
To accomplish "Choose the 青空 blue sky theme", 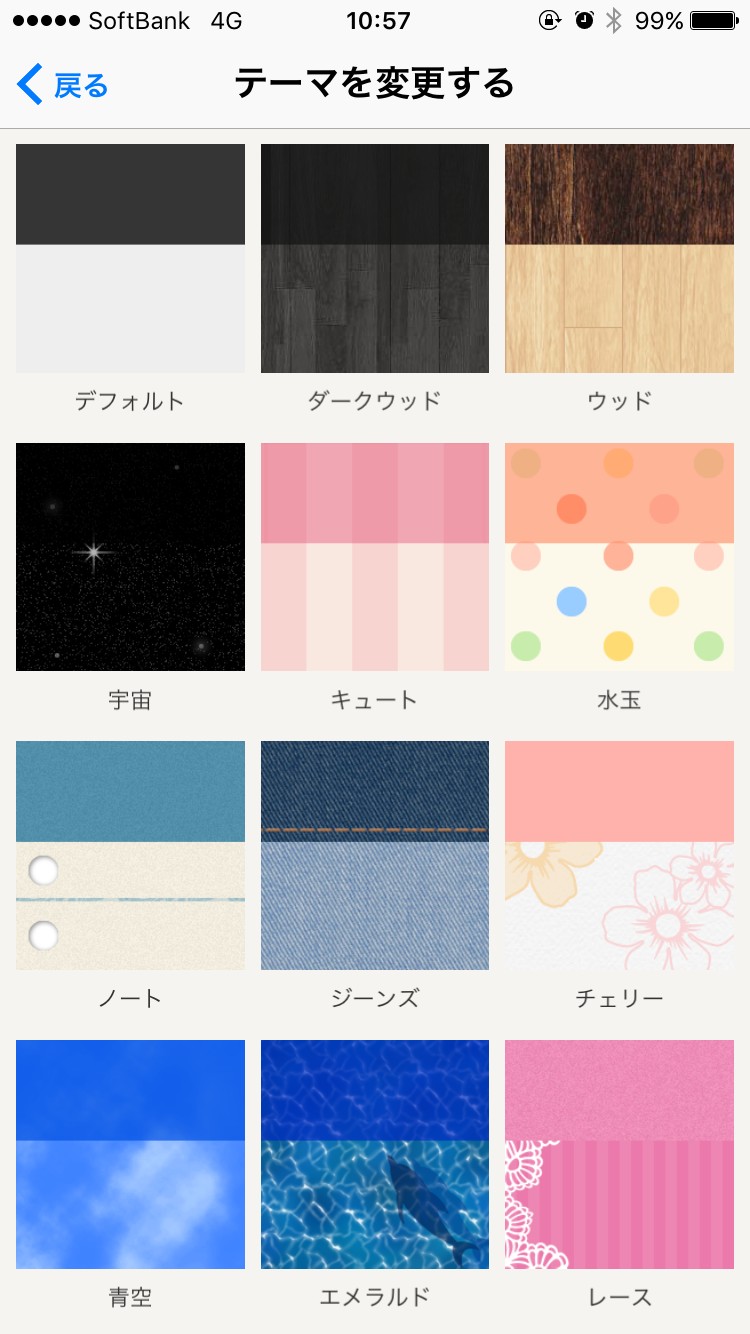I will pyautogui.click(x=130, y=1154).
